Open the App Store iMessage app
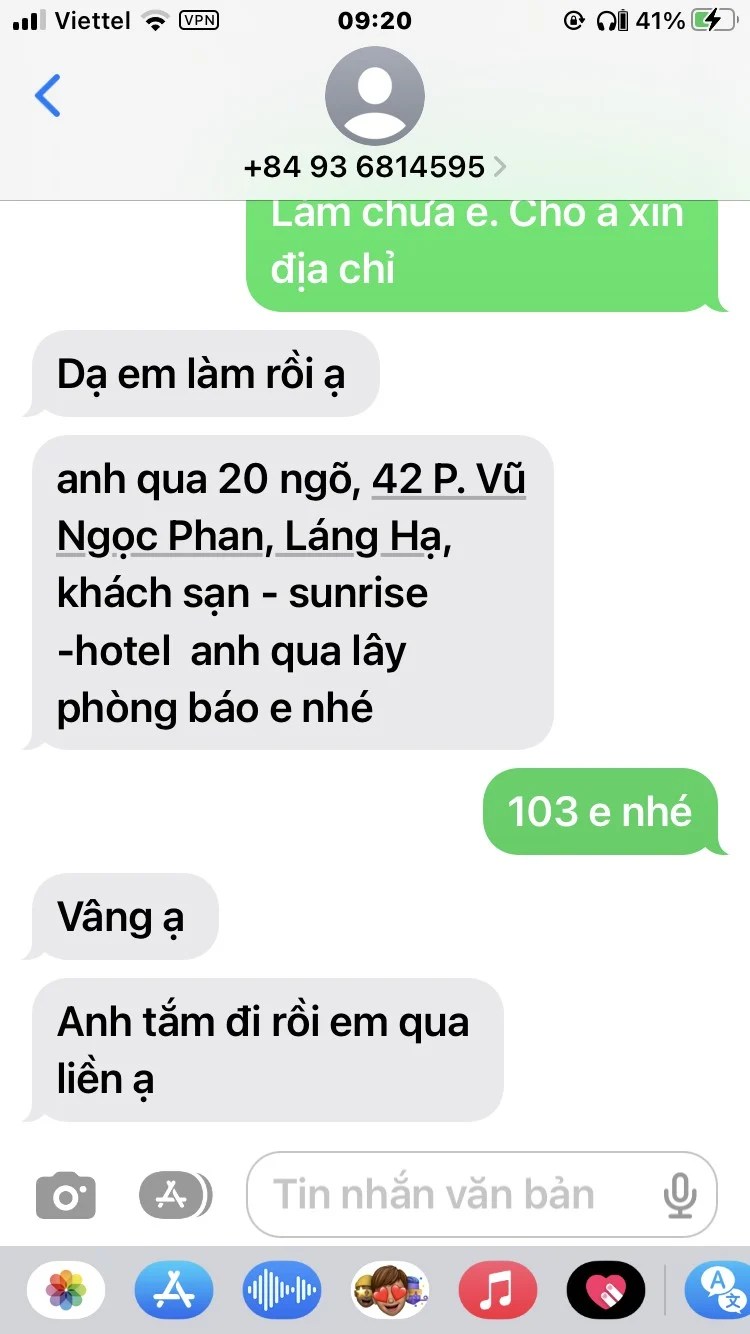Image resolution: width=750 pixels, height=1334 pixels. (174, 1290)
